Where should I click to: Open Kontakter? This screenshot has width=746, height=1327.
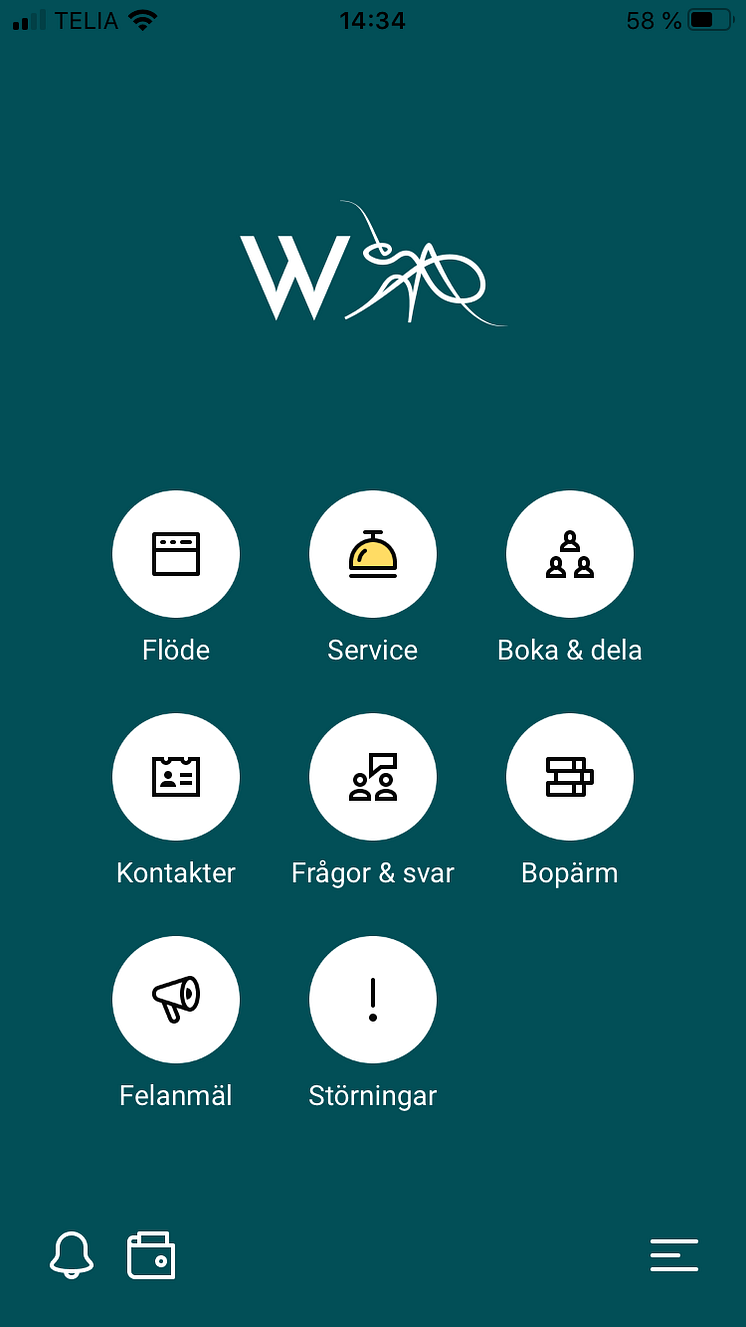[176, 777]
